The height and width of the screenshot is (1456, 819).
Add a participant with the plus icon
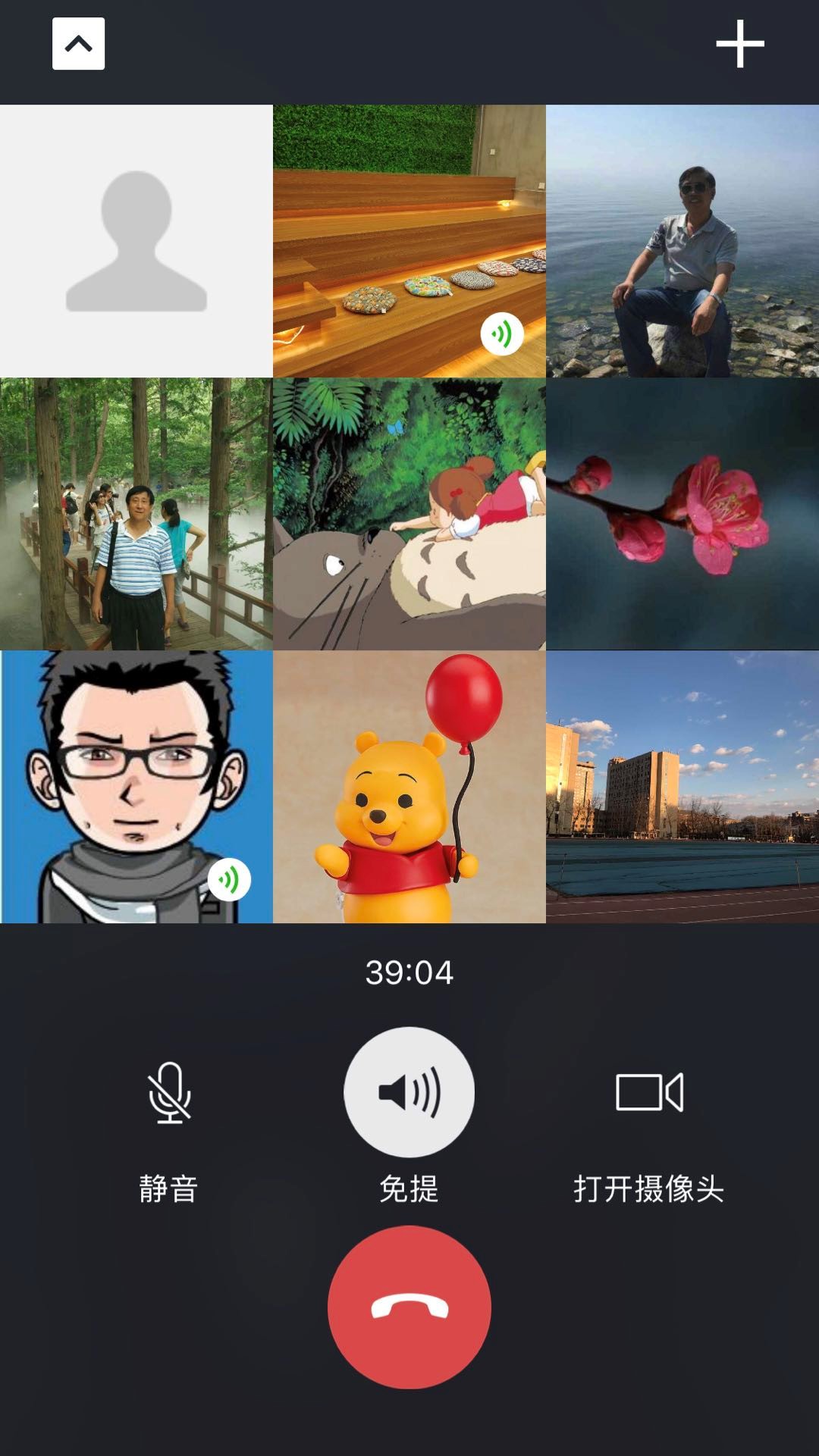[739, 44]
